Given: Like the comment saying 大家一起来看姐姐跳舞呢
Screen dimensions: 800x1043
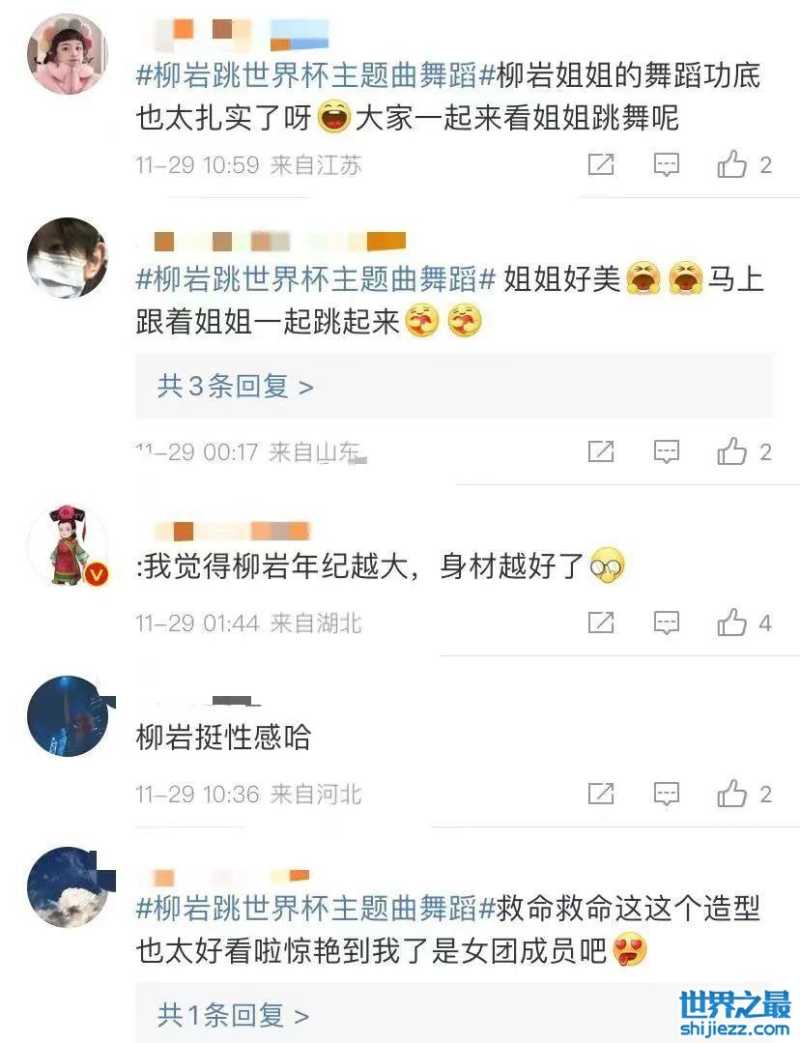Looking at the screenshot, I should [x=733, y=165].
